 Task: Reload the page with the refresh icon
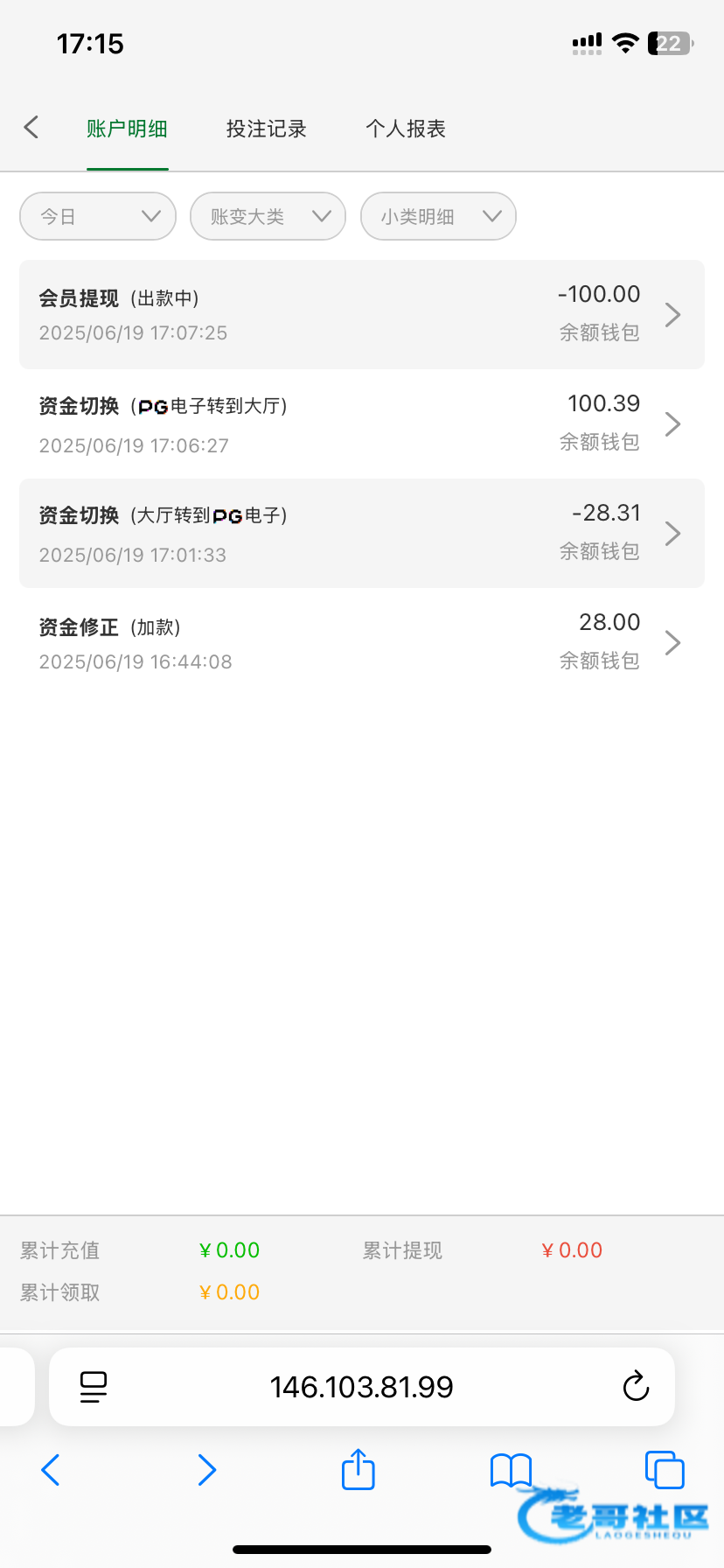tap(636, 1386)
